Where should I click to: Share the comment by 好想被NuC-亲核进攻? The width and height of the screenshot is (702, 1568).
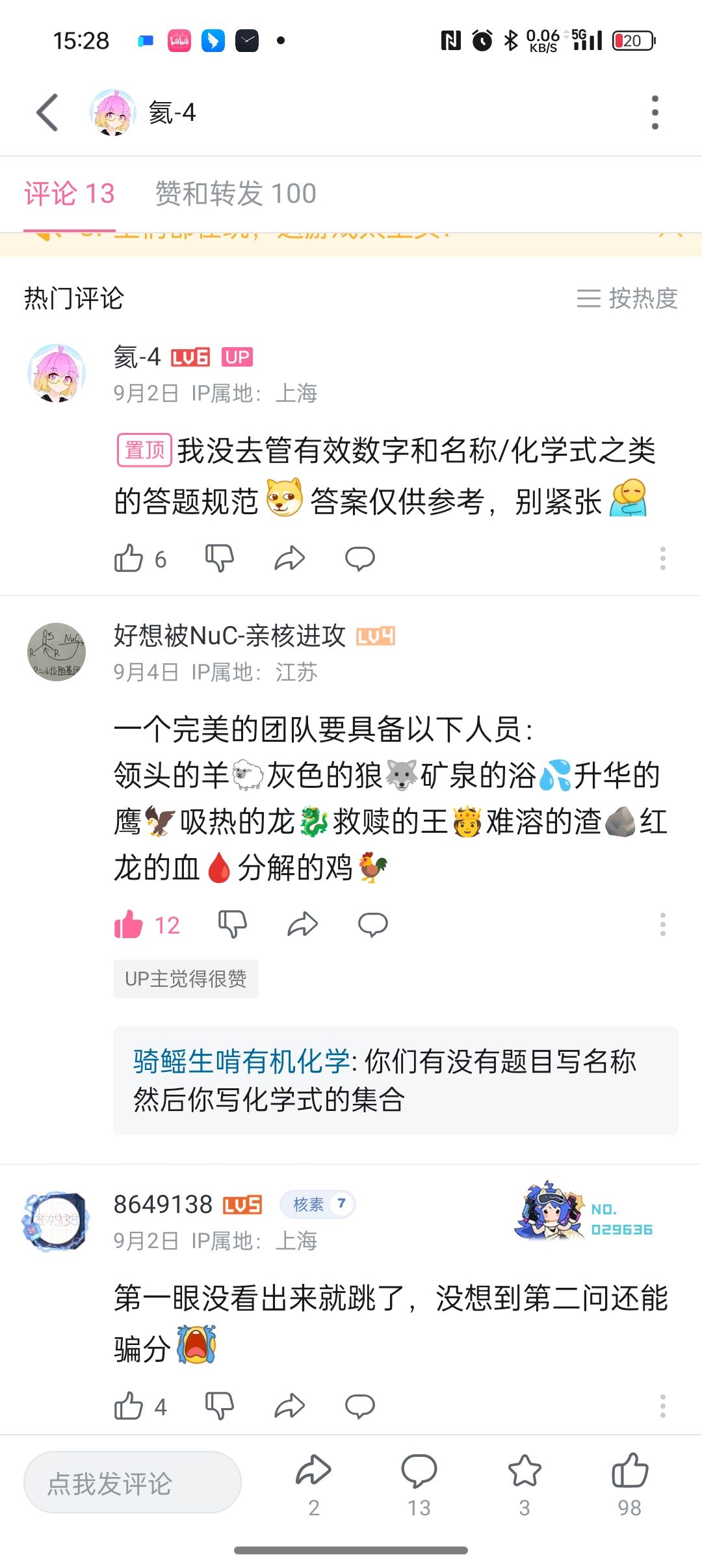pyautogui.click(x=302, y=924)
